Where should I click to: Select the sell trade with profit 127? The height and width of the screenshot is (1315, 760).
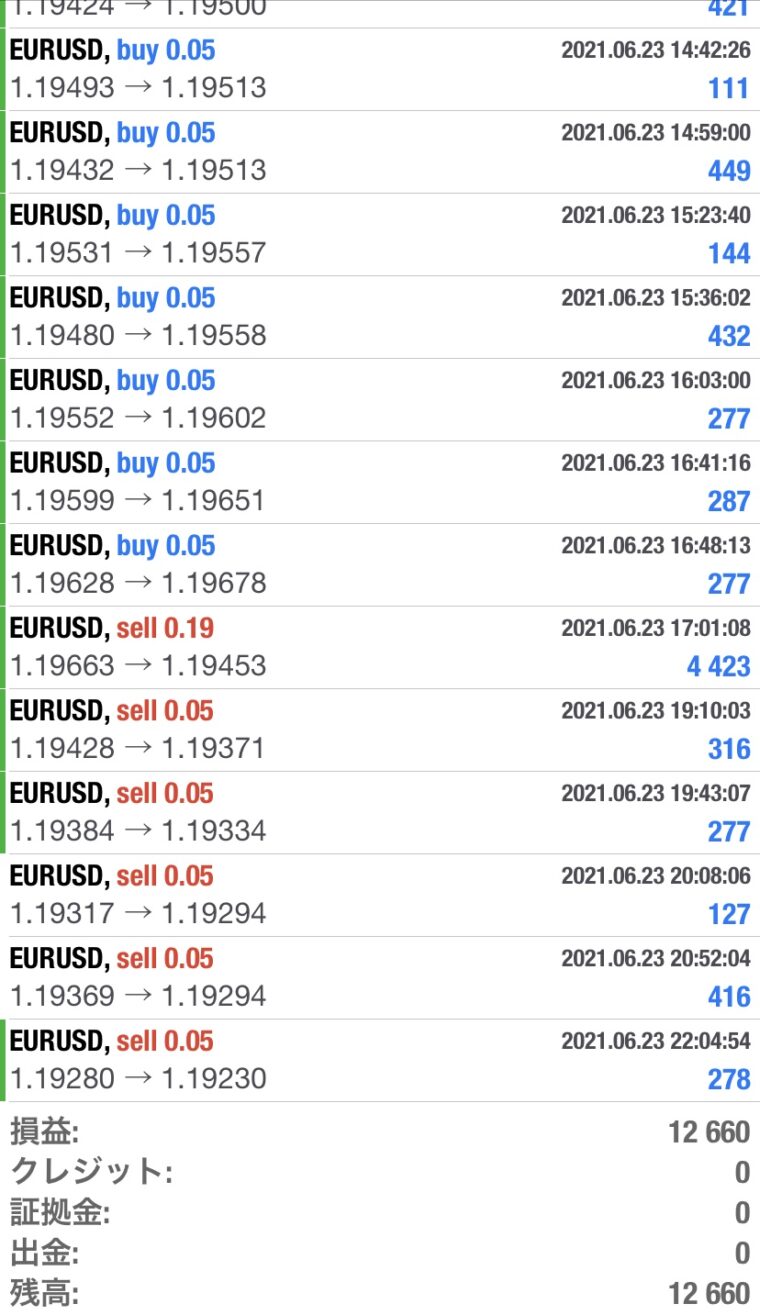(380, 895)
